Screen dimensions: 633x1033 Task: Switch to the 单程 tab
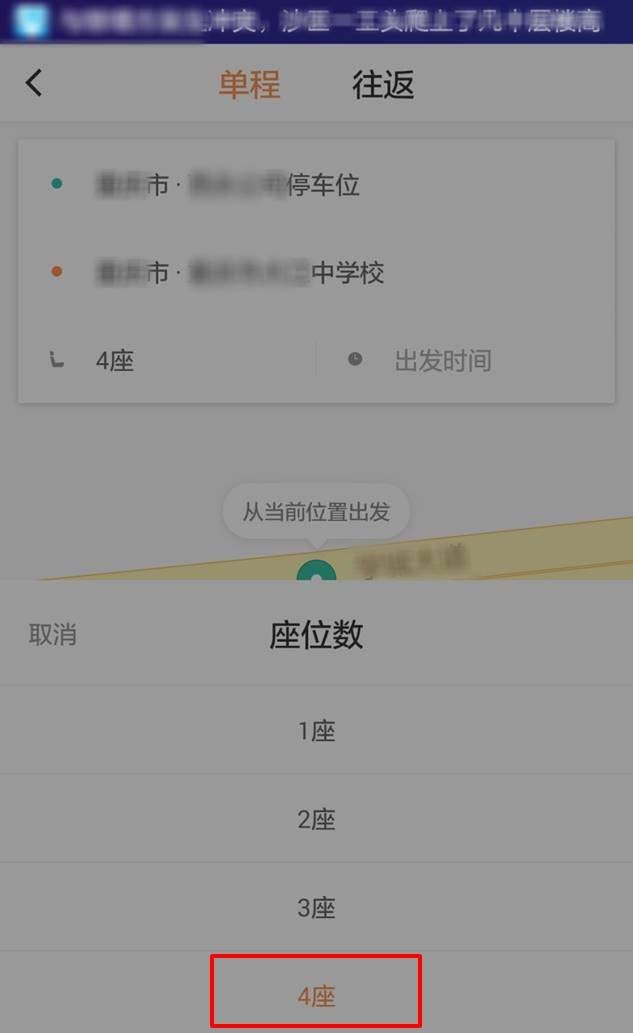[249, 85]
